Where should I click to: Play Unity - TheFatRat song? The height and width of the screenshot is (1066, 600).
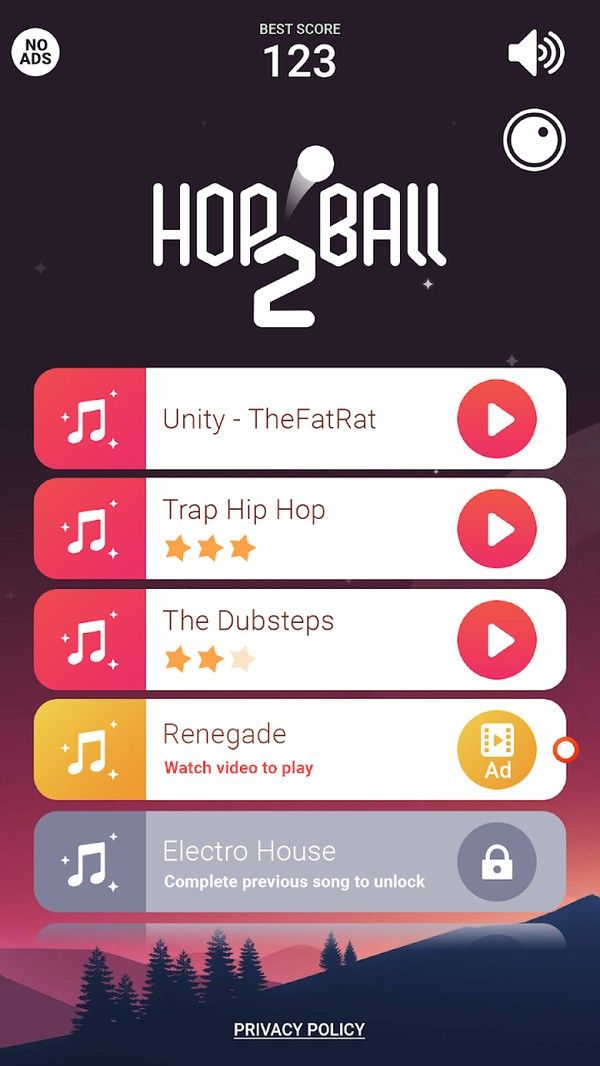(x=496, y=419)
